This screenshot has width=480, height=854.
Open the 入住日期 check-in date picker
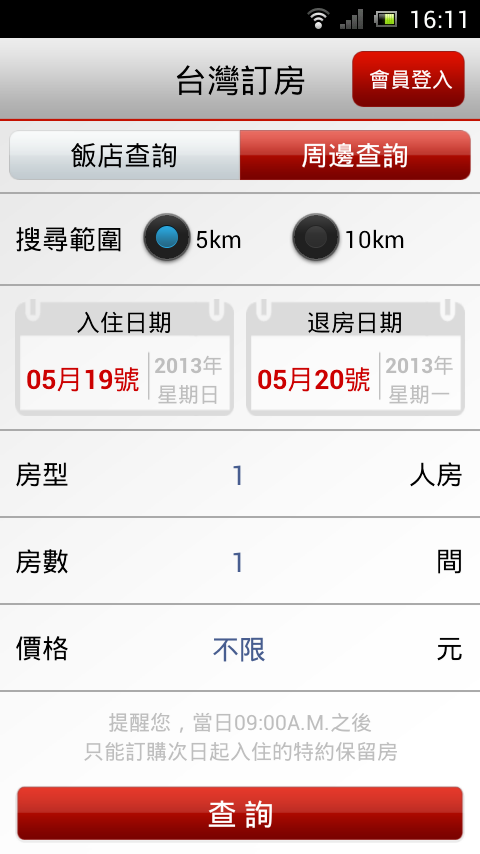(x=125, y=357)
